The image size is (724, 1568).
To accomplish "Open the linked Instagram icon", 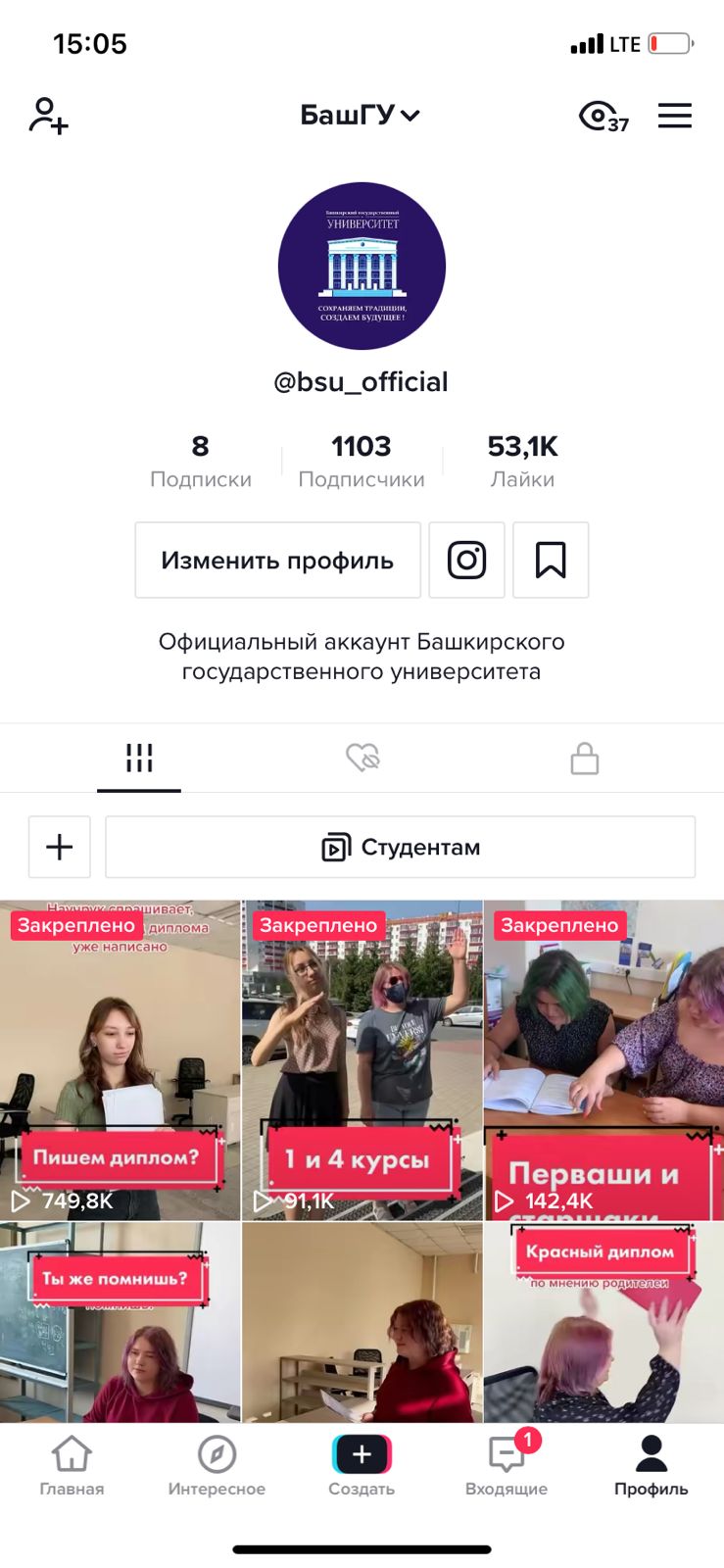I will (x=467, y=561).
